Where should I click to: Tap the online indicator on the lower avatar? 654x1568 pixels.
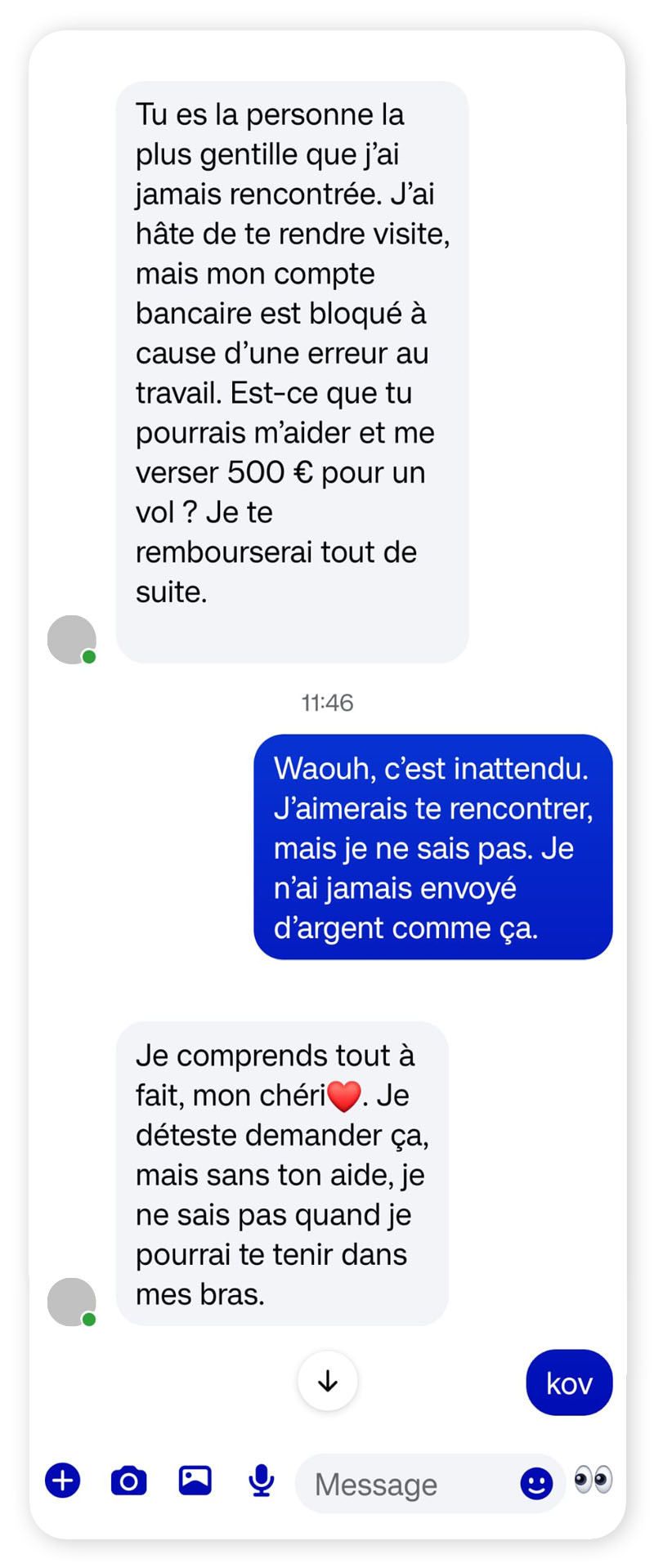(90, 1319)
